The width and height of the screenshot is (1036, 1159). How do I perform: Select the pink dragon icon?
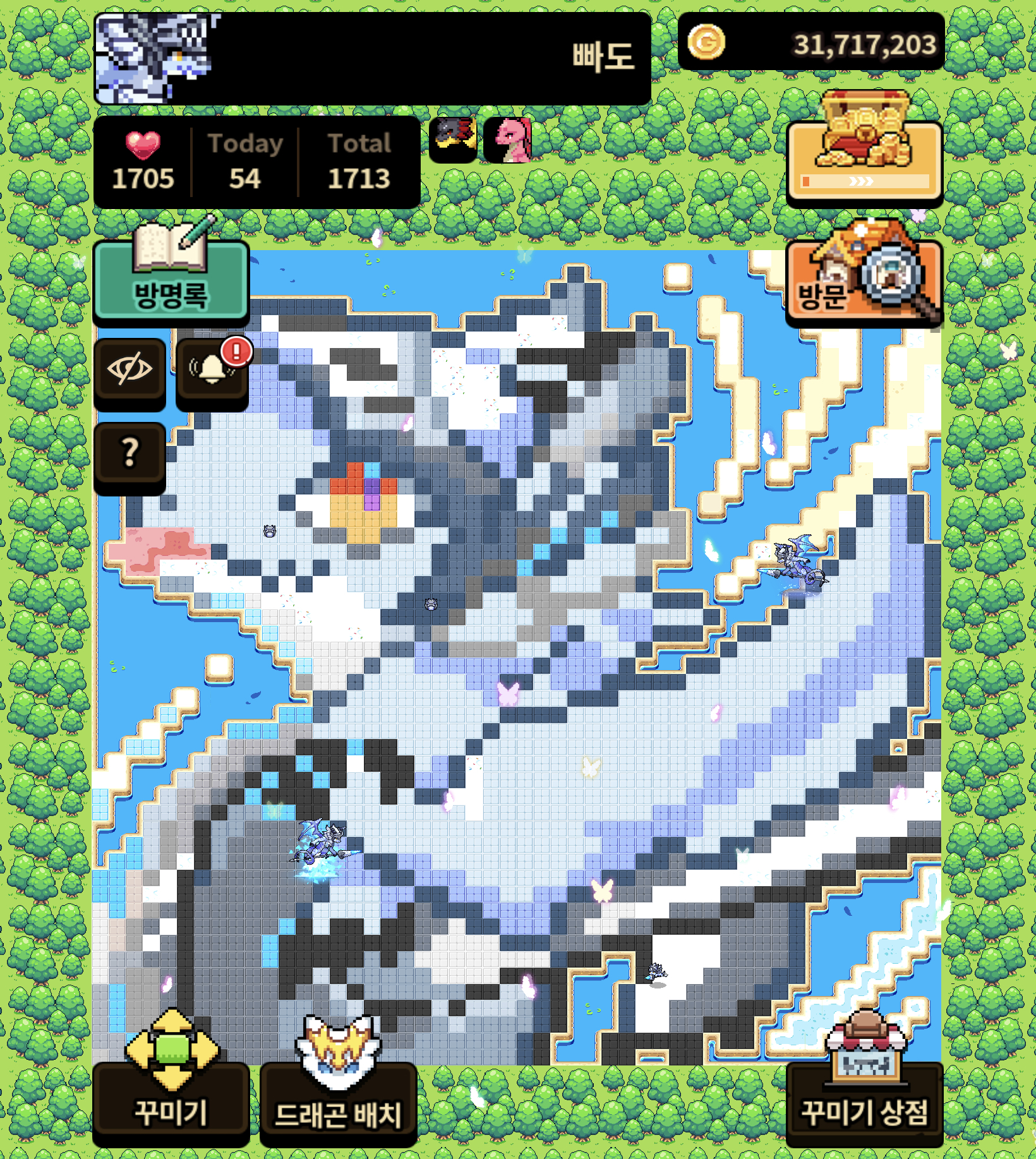[x=508, y=140]
